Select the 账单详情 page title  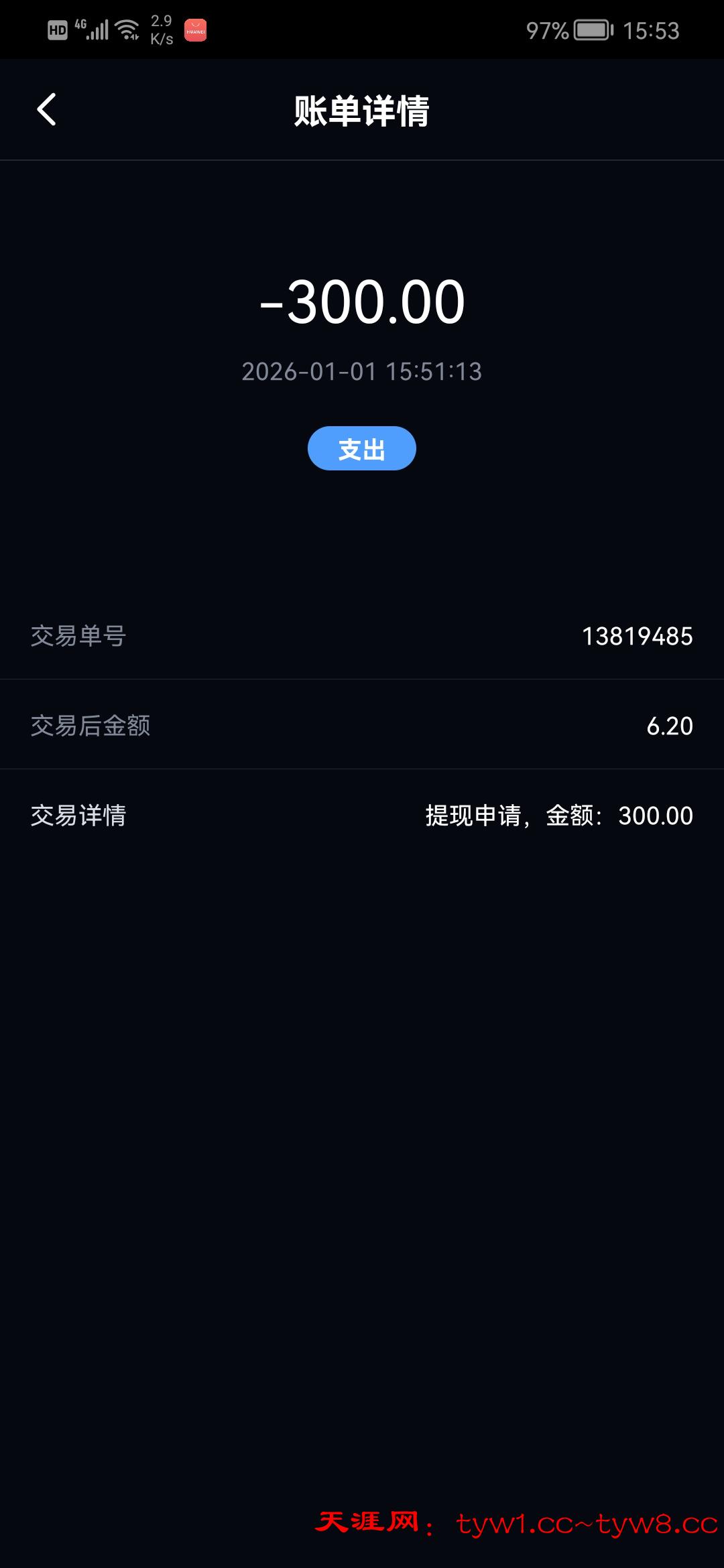[361, 111]
